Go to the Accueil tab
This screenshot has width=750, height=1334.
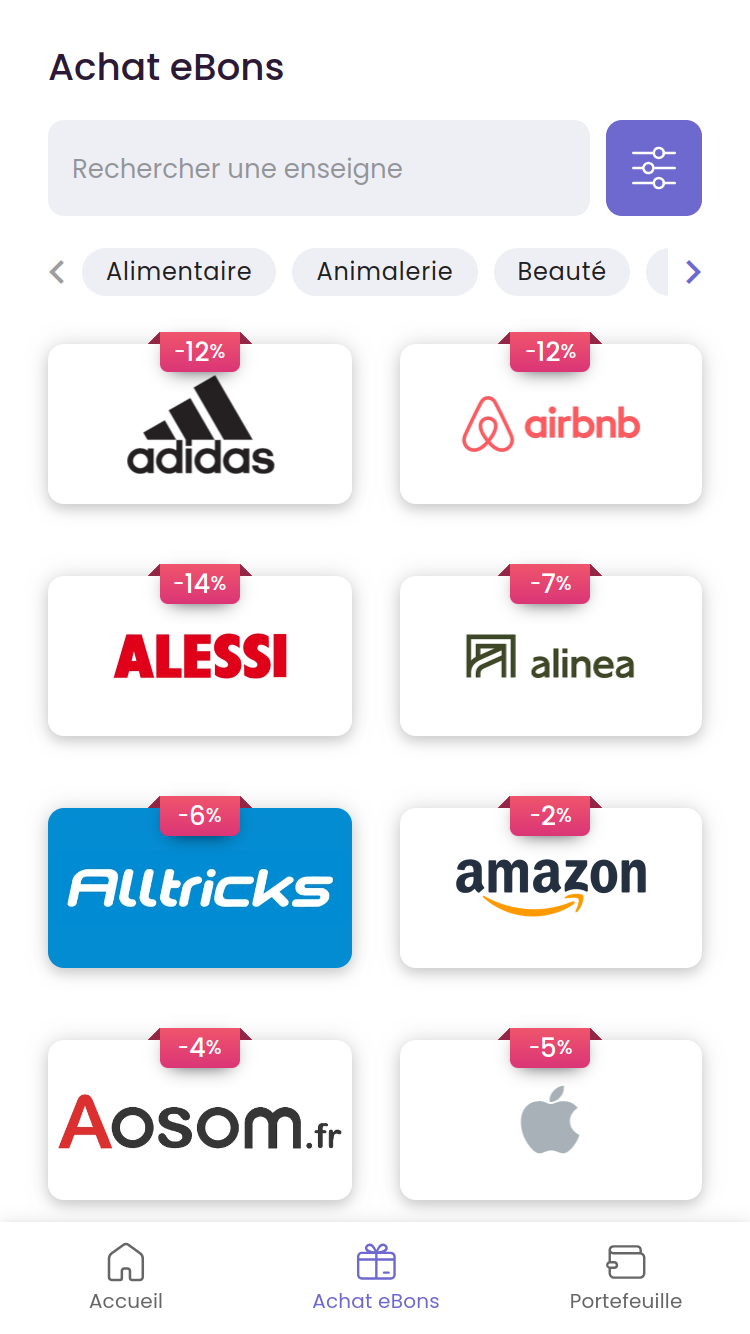click(x=126, y=1277)
